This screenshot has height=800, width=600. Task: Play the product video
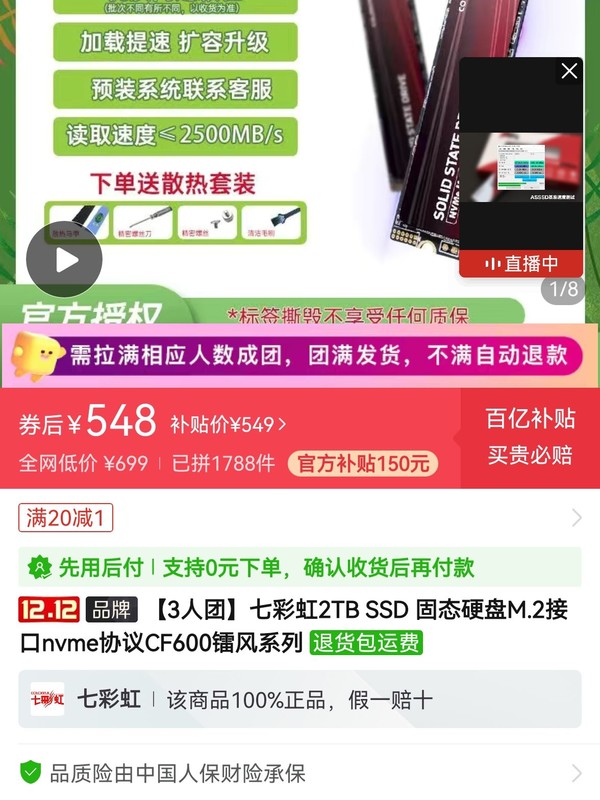[64, 260]
